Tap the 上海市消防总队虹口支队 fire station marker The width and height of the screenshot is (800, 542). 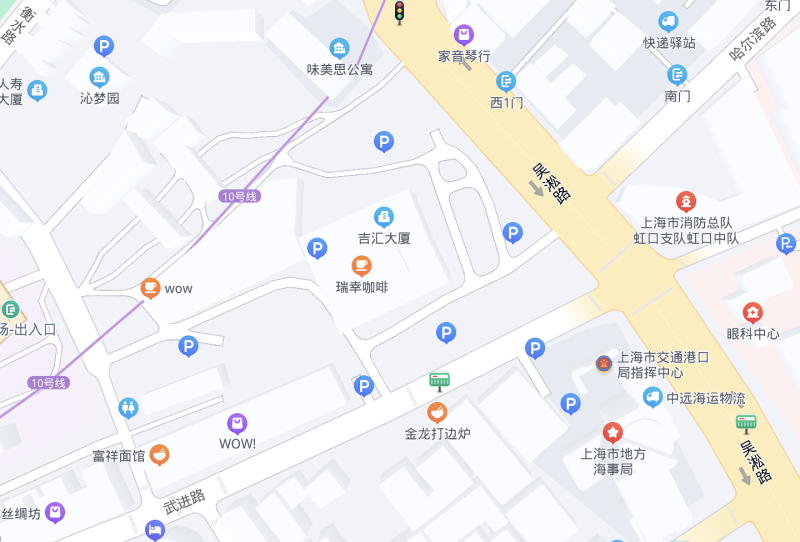point(686,201)
